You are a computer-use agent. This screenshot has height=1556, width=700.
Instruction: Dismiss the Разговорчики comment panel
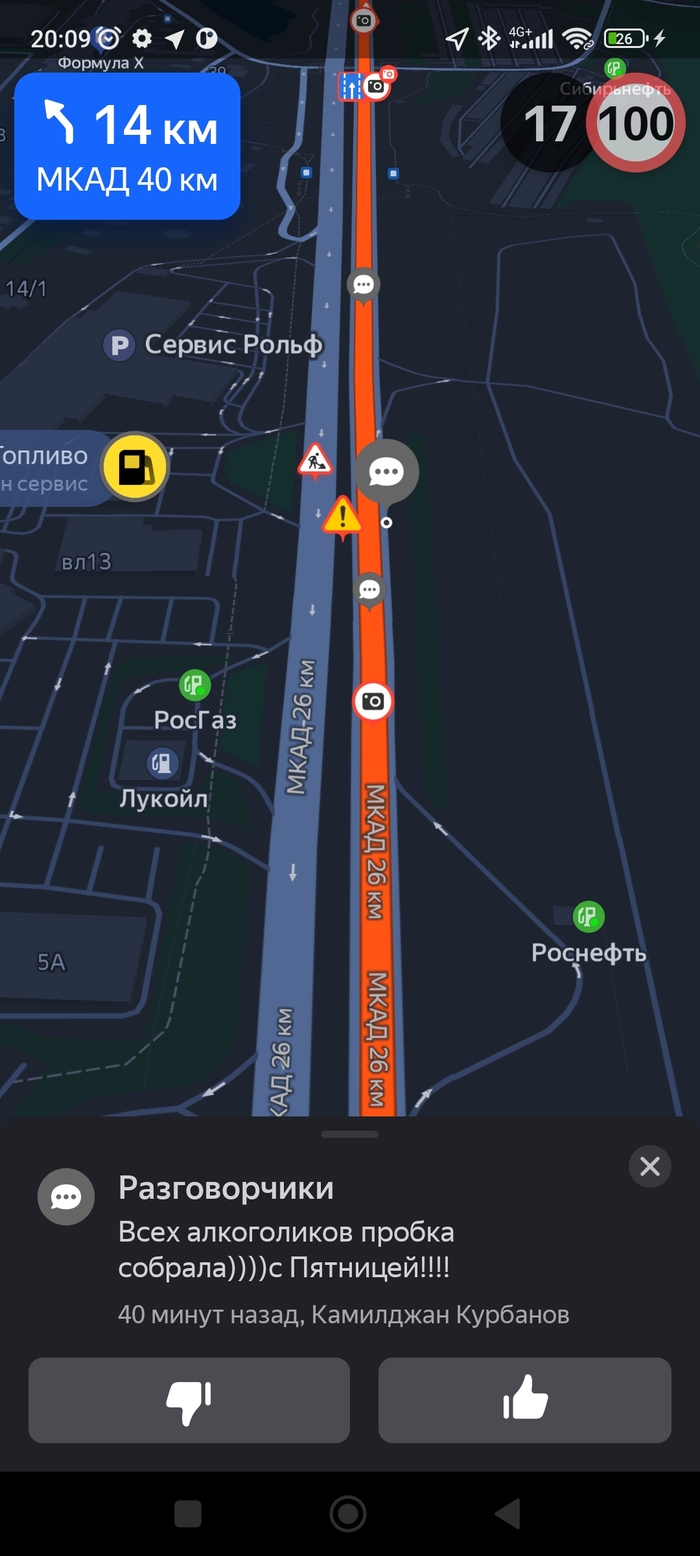650,1166
